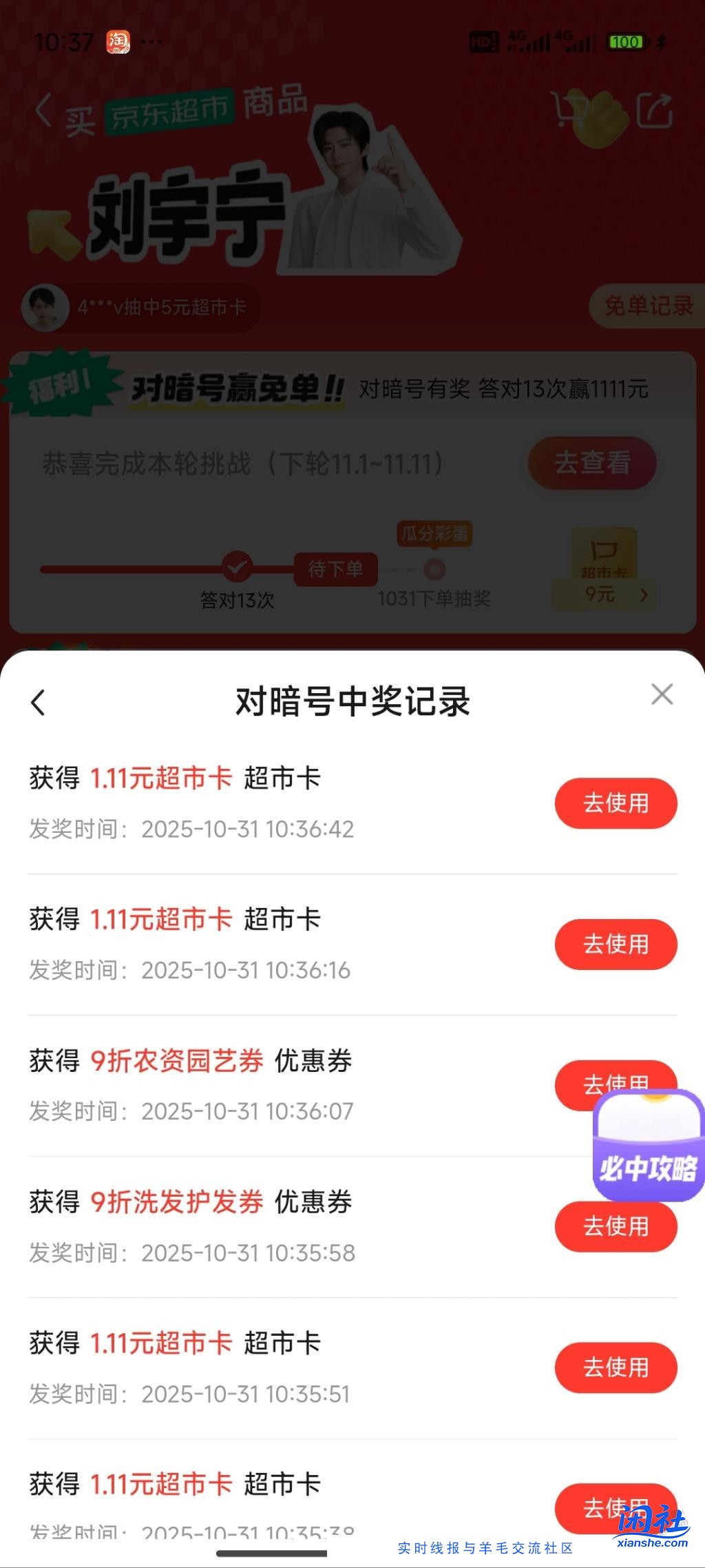Tap the page back arrow at top left
This screenshot has width=705, height=1568.
43,109
